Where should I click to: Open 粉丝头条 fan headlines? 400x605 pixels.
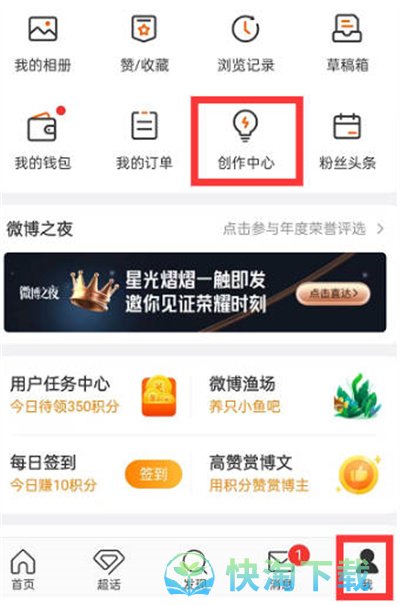pyautogui.click(x=347, y=141)
